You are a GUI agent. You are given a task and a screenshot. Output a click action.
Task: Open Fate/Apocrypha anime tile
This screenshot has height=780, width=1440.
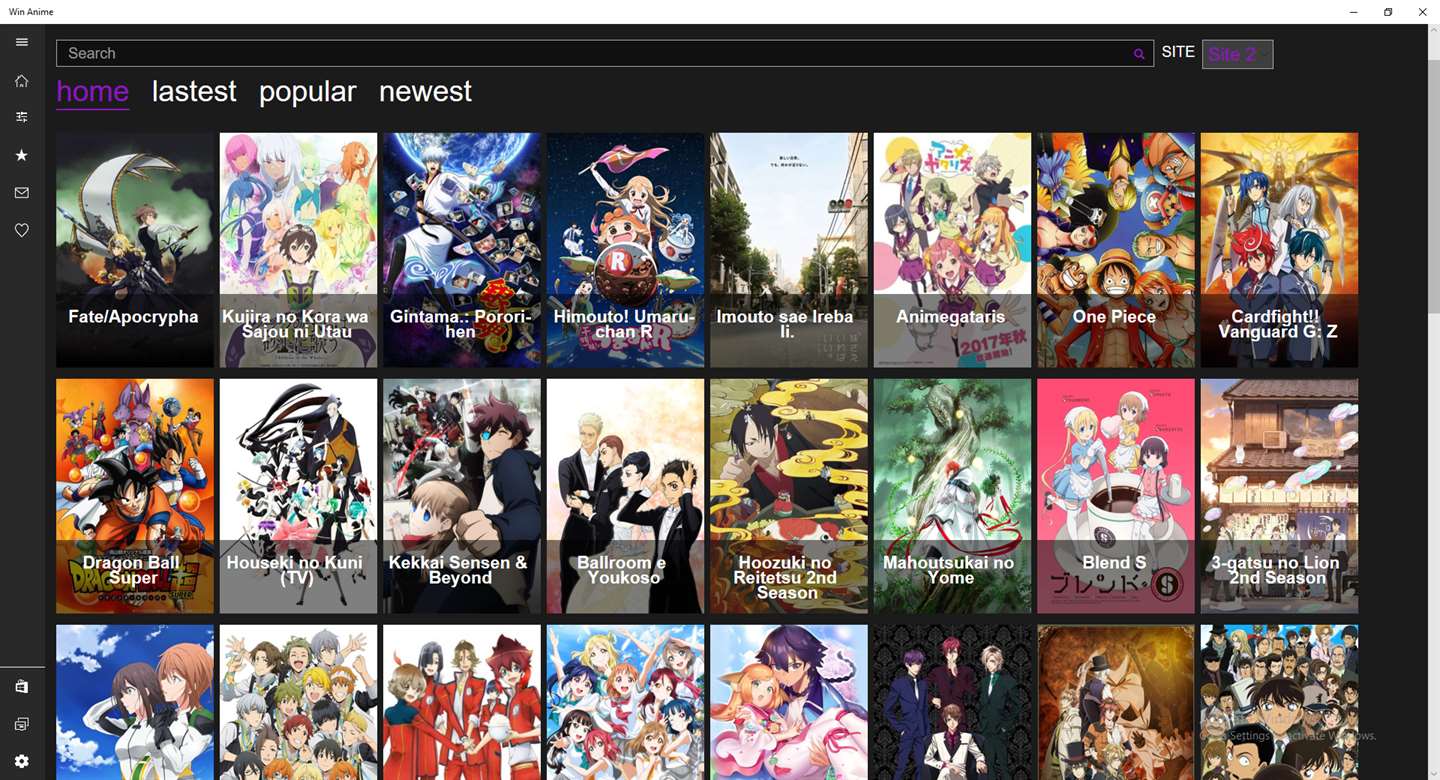(x=134, y=250)
